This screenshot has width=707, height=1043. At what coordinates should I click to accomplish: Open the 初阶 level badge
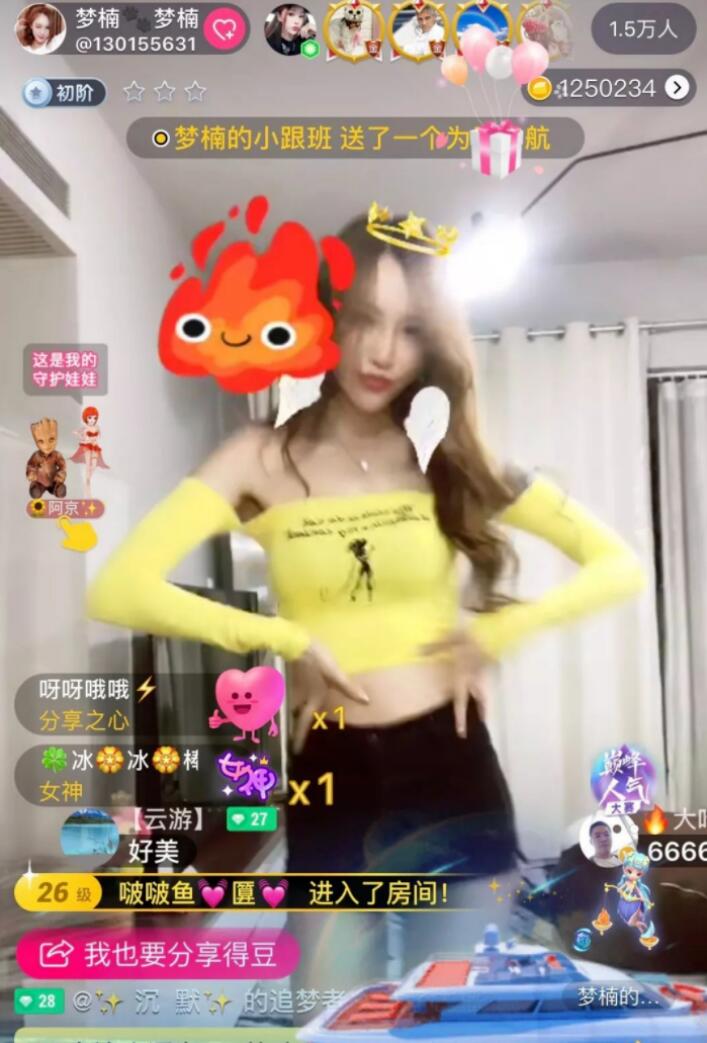point(65,93)
